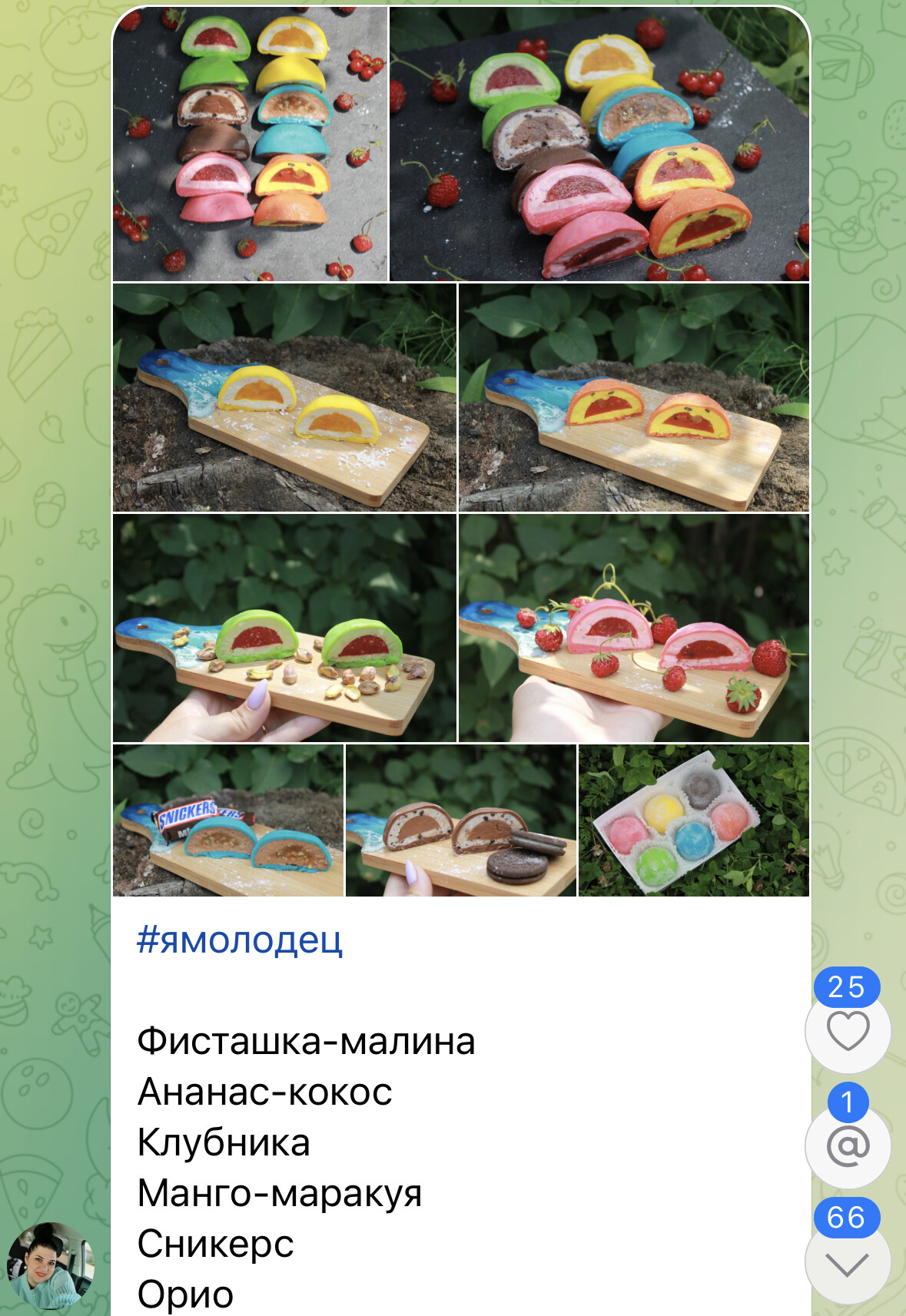The width and height of the screenshot is (906, 1316).
Task: Open yellow mochi with orange filling photo
Action: [284, 397]
